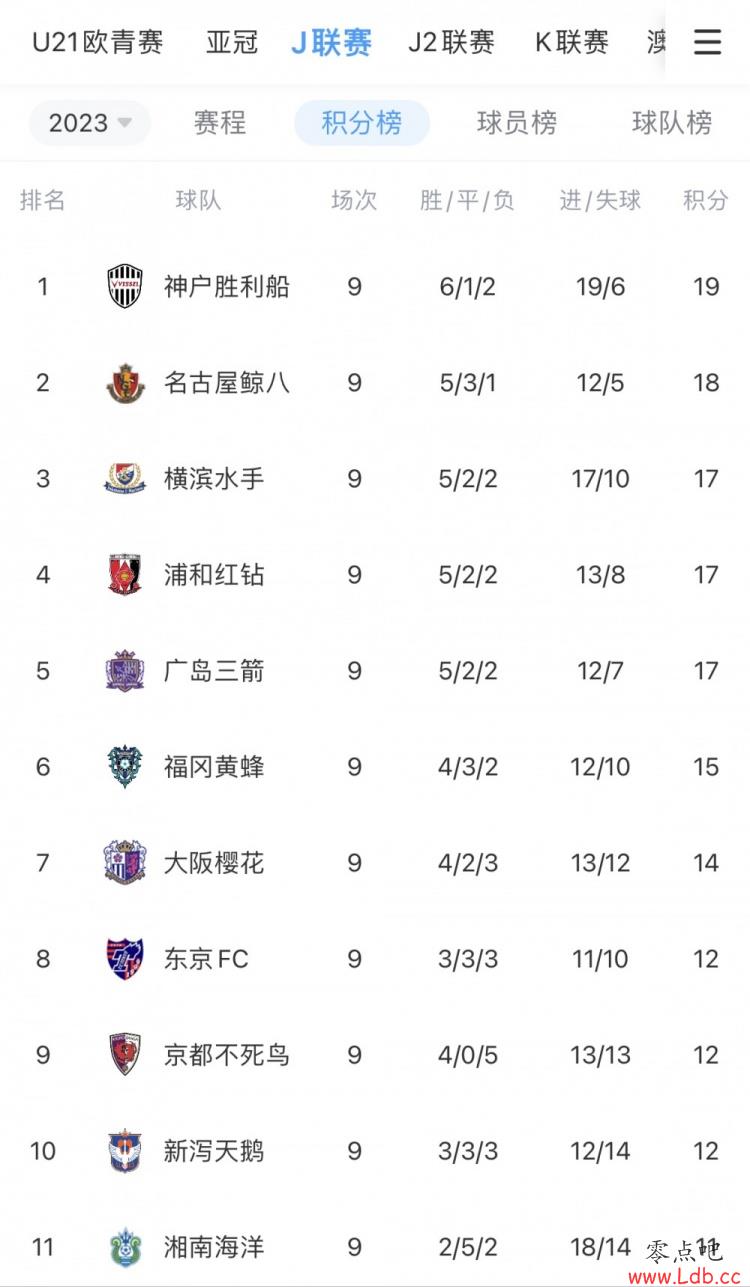The width and height of the screenshot is (750, 1287).
Task: Open the 球员榜 player ranking tab
Action: click(x=517, y=123)
